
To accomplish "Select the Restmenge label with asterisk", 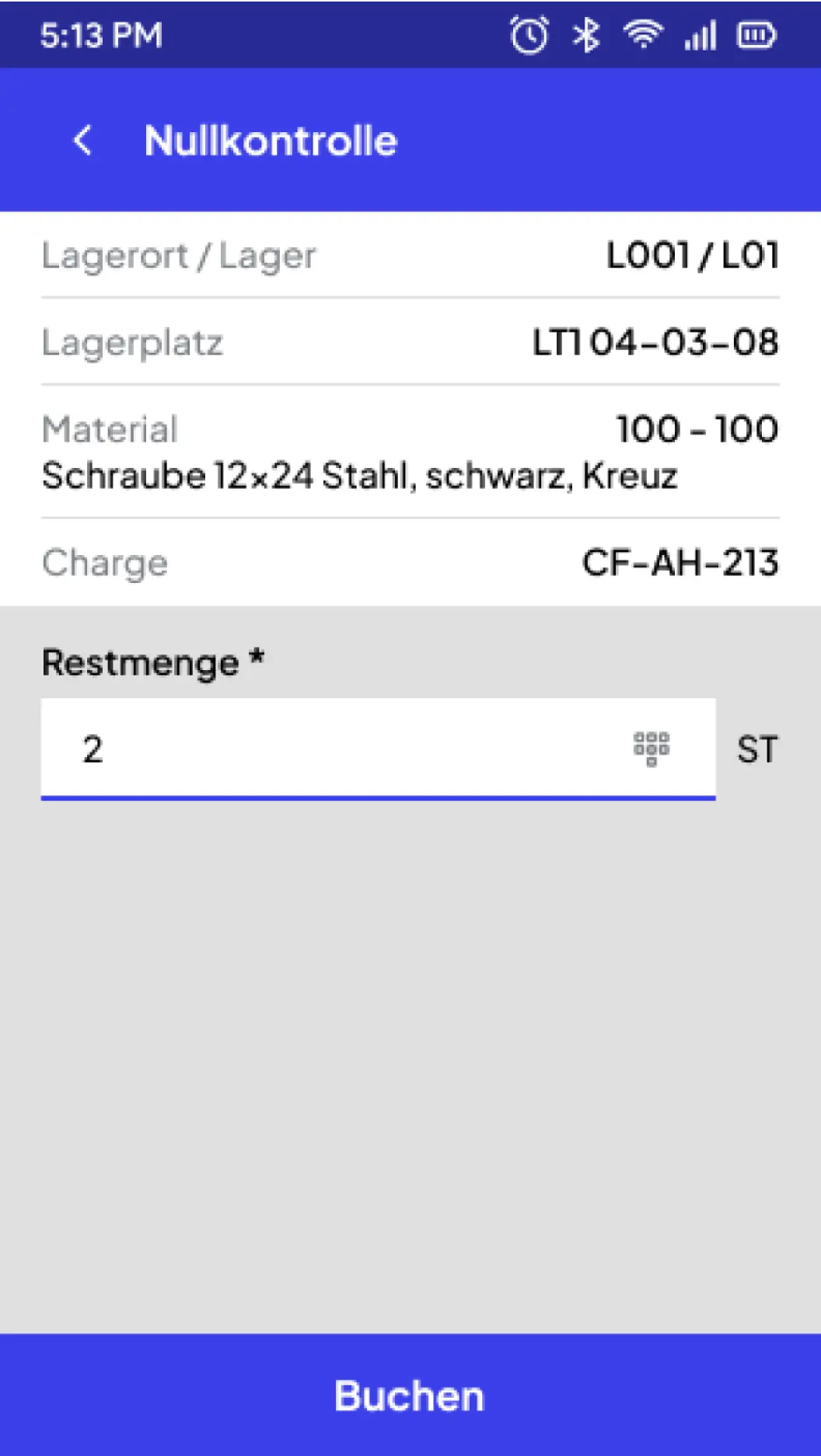I will pos(152,662).
